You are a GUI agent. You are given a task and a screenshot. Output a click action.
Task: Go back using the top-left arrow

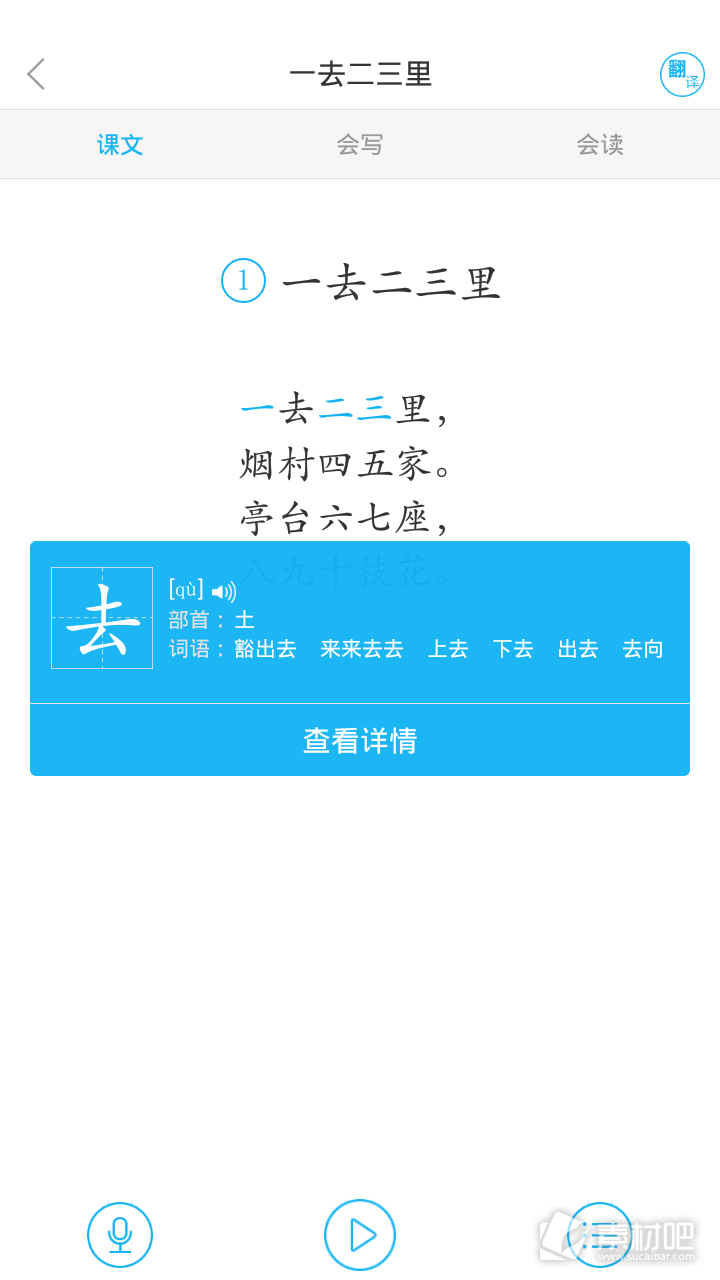[36, 74]
